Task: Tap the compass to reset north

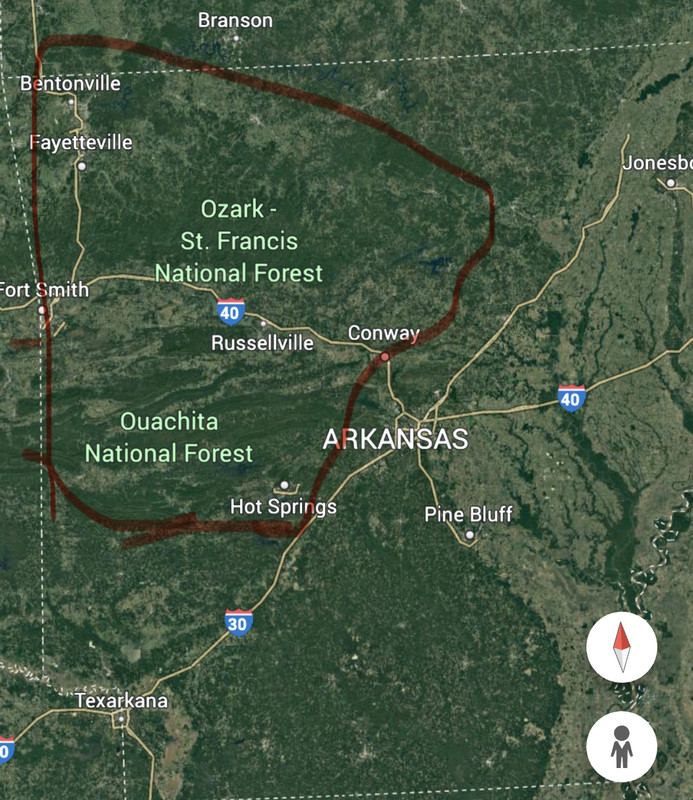Action: pos(621,647)
